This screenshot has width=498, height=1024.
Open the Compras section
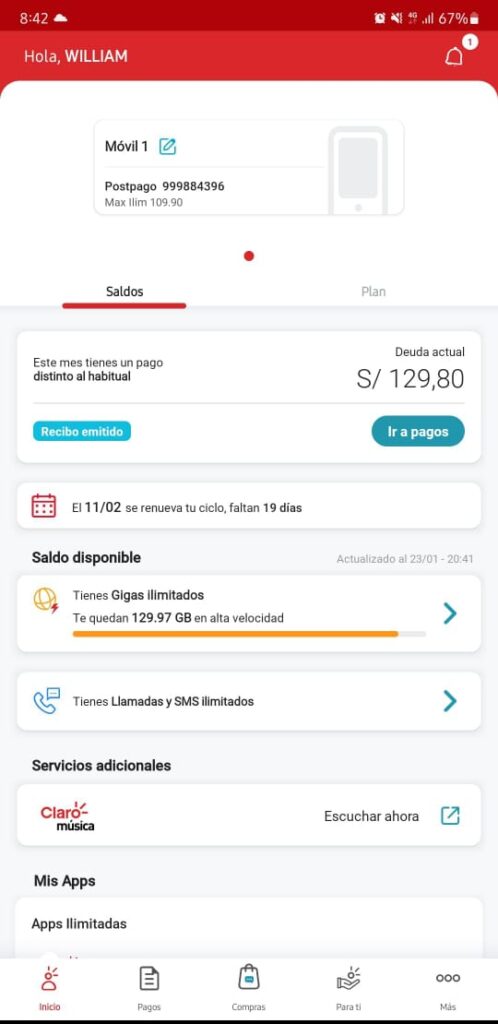click(249, 989)
